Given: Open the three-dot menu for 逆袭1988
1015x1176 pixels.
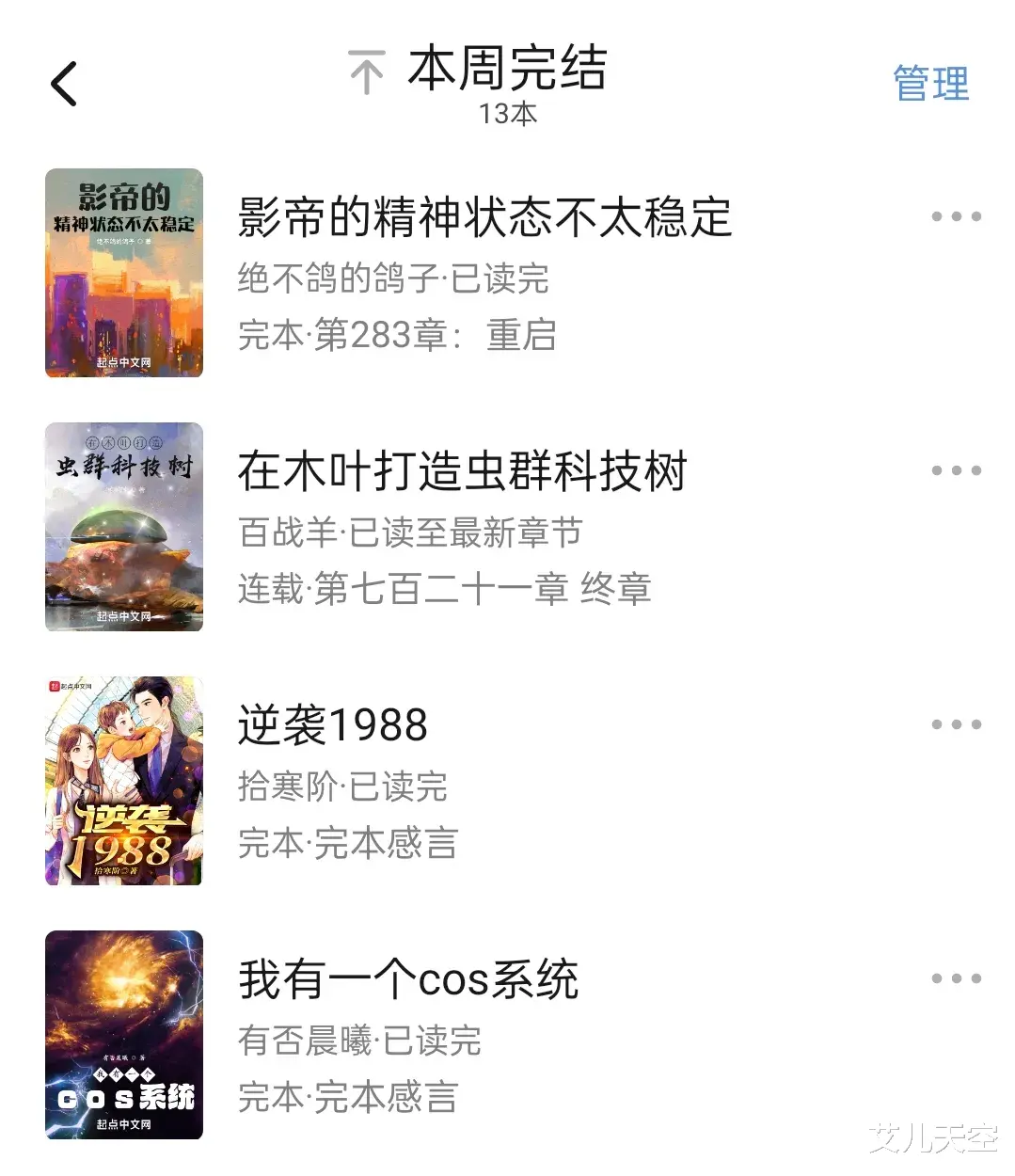Looking at the screenshot, I should 956,724.
